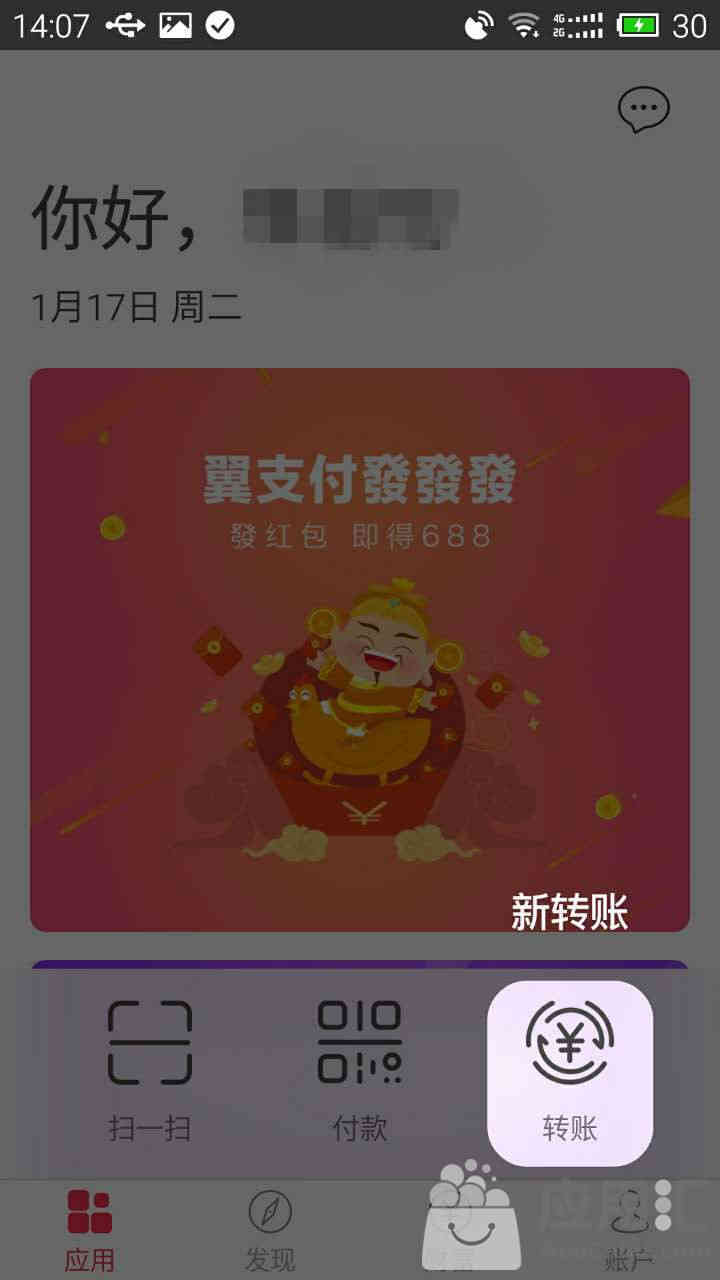Tap the highlighted 转账 transfer button
The width and height of the screenshot is (720, 1280).
click(570, 1072)
